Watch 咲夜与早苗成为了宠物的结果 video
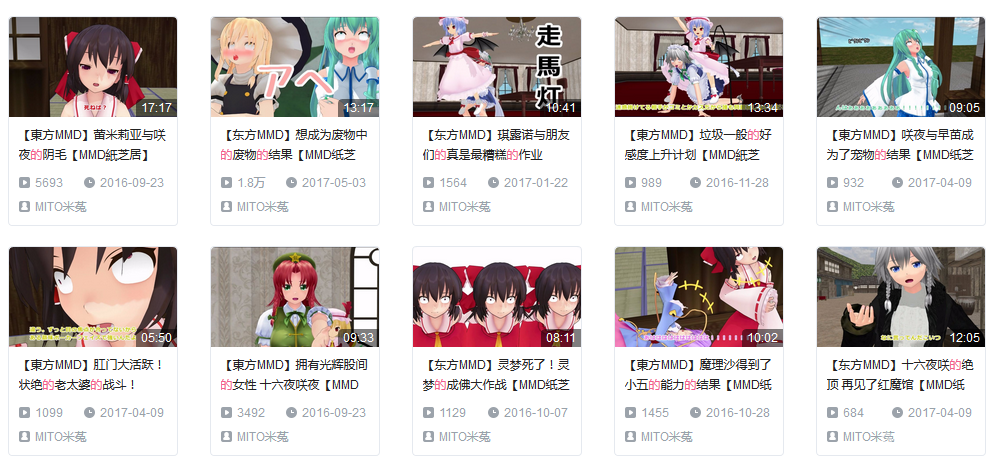This screenshot has height=464, width=992. (901, 67)
